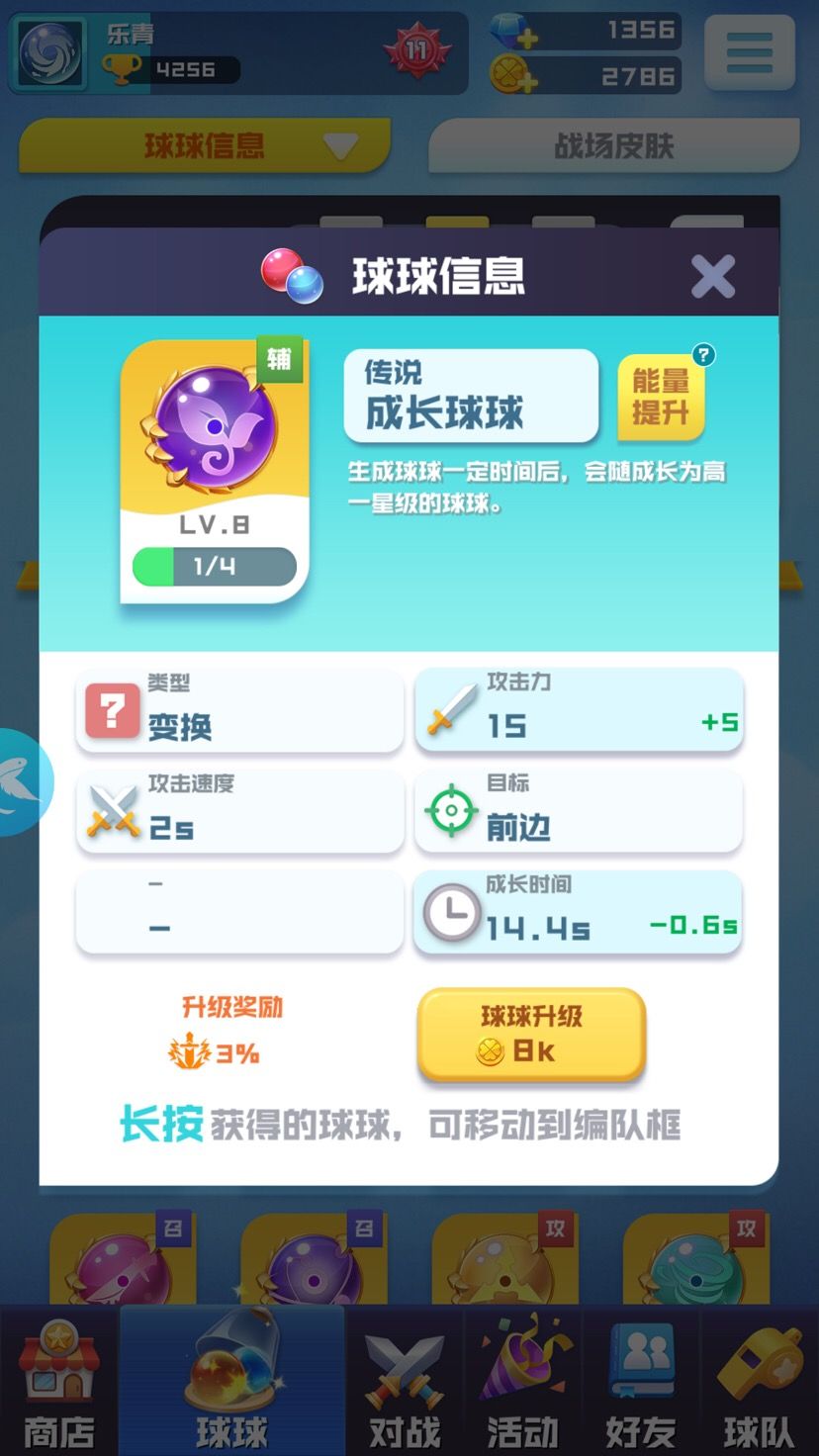Tap the 成长球球 purple ball portrait

[x=214, y=430]
